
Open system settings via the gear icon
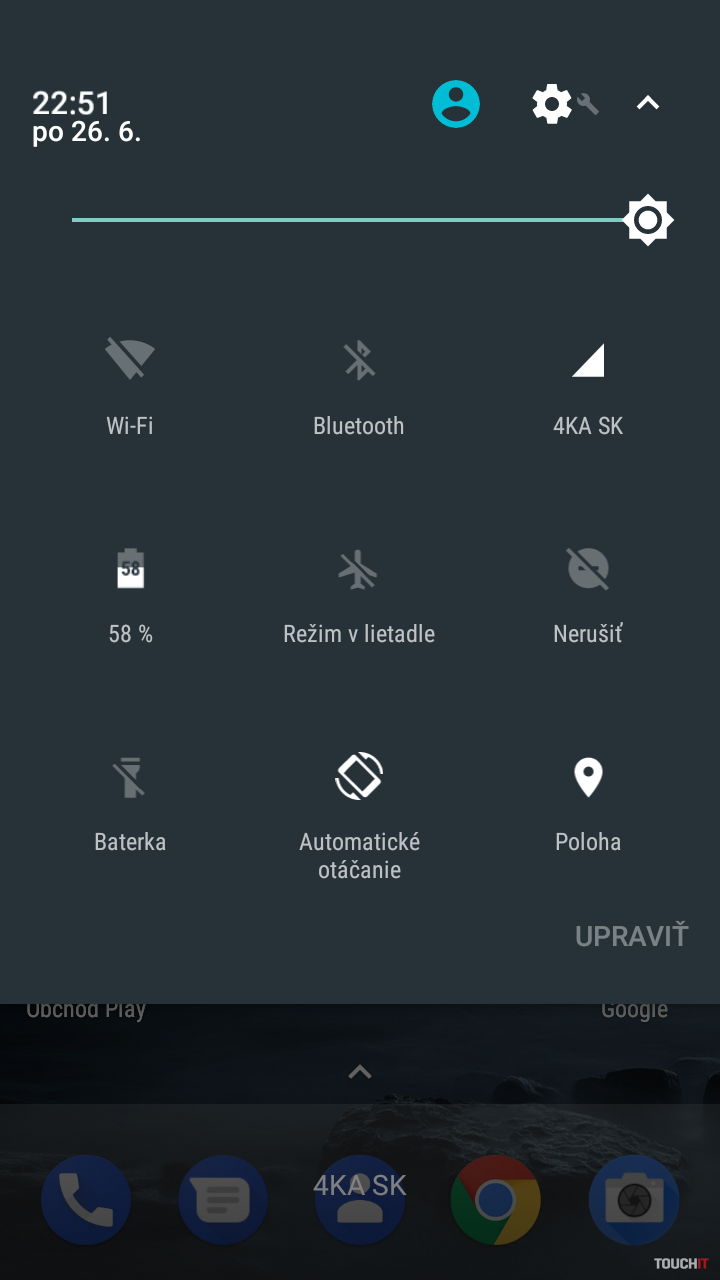pos(553,104)
